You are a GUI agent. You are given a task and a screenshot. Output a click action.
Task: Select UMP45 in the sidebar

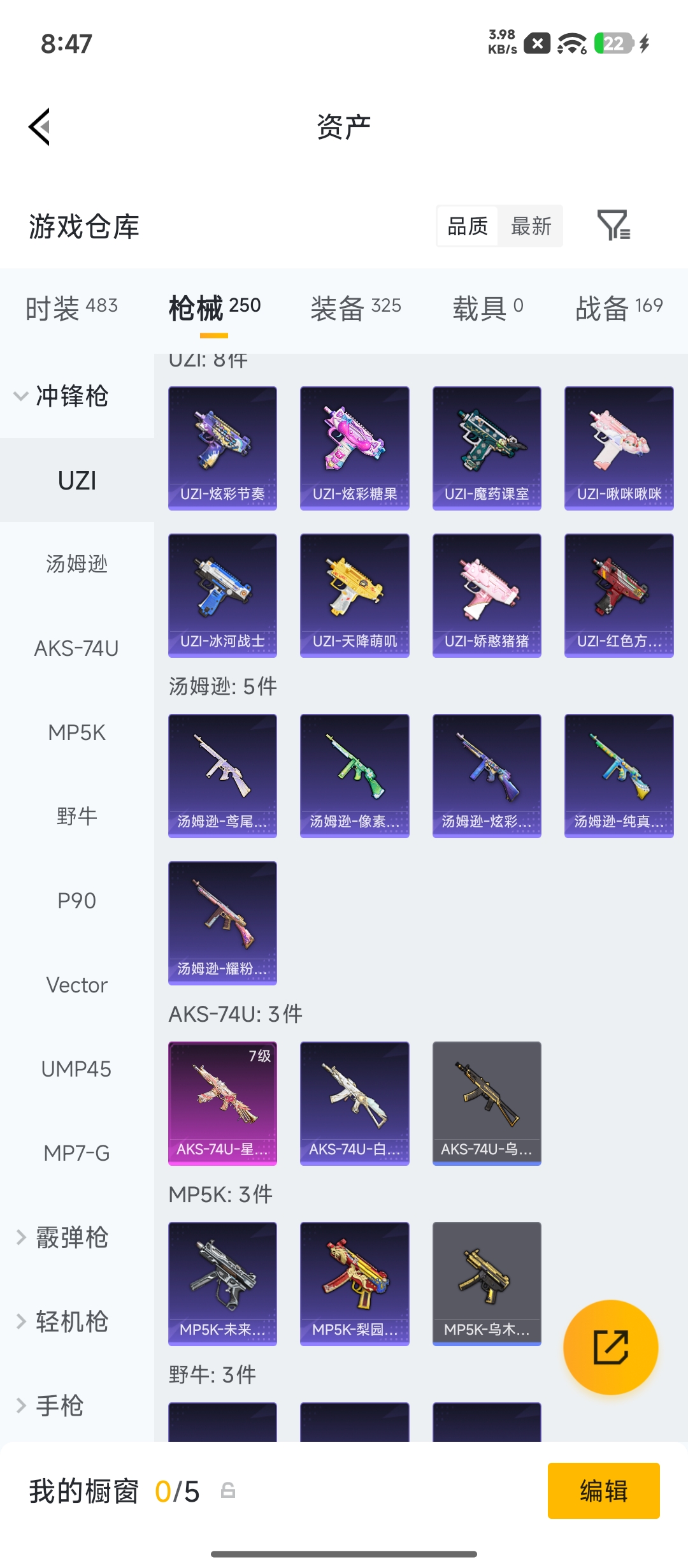click(77, 1069)
